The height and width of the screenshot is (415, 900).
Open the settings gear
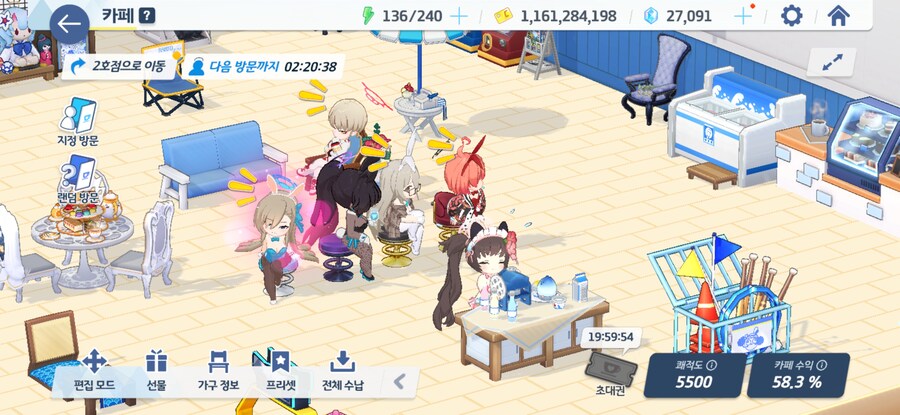[x=791, y=16]
